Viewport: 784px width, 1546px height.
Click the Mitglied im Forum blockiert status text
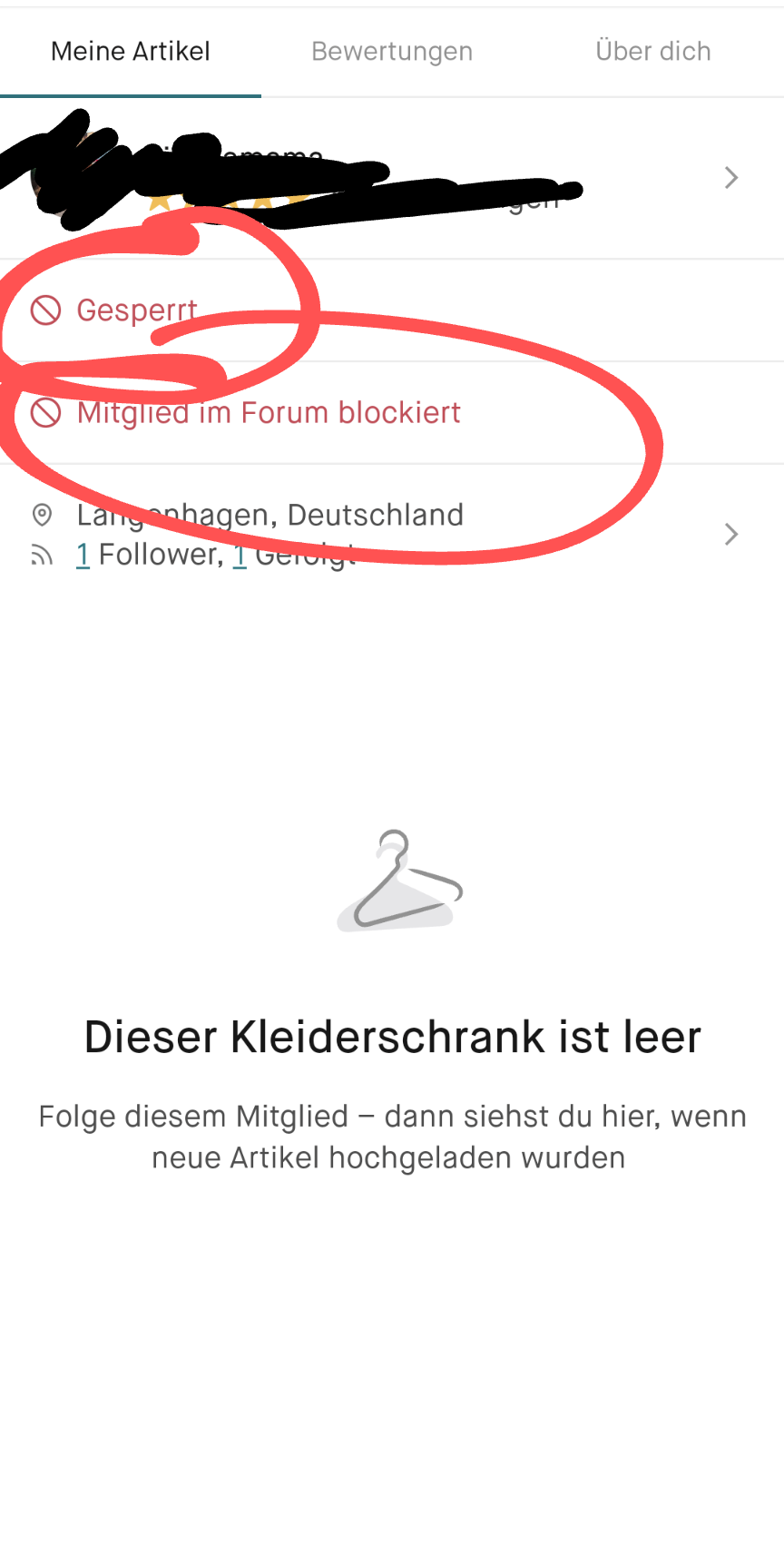pyautogui.click(x=269, y=412)
